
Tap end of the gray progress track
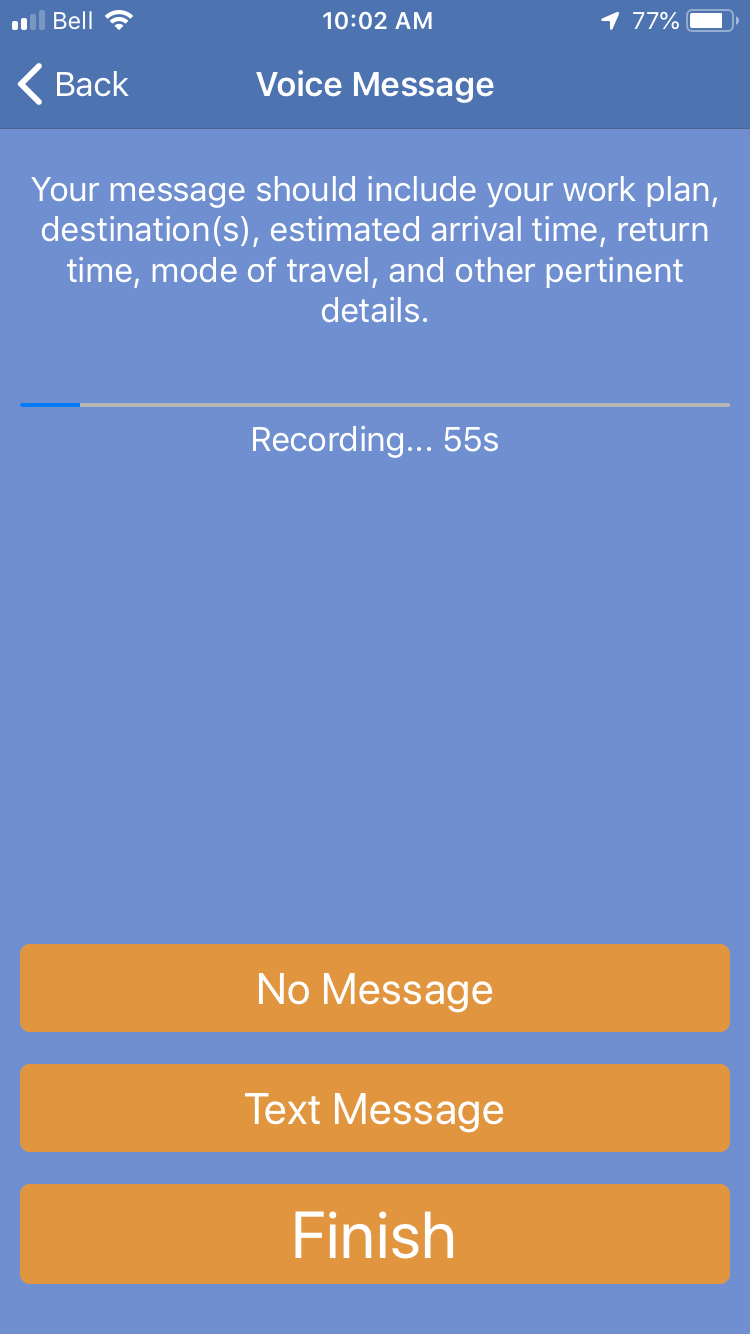(720, 404)
